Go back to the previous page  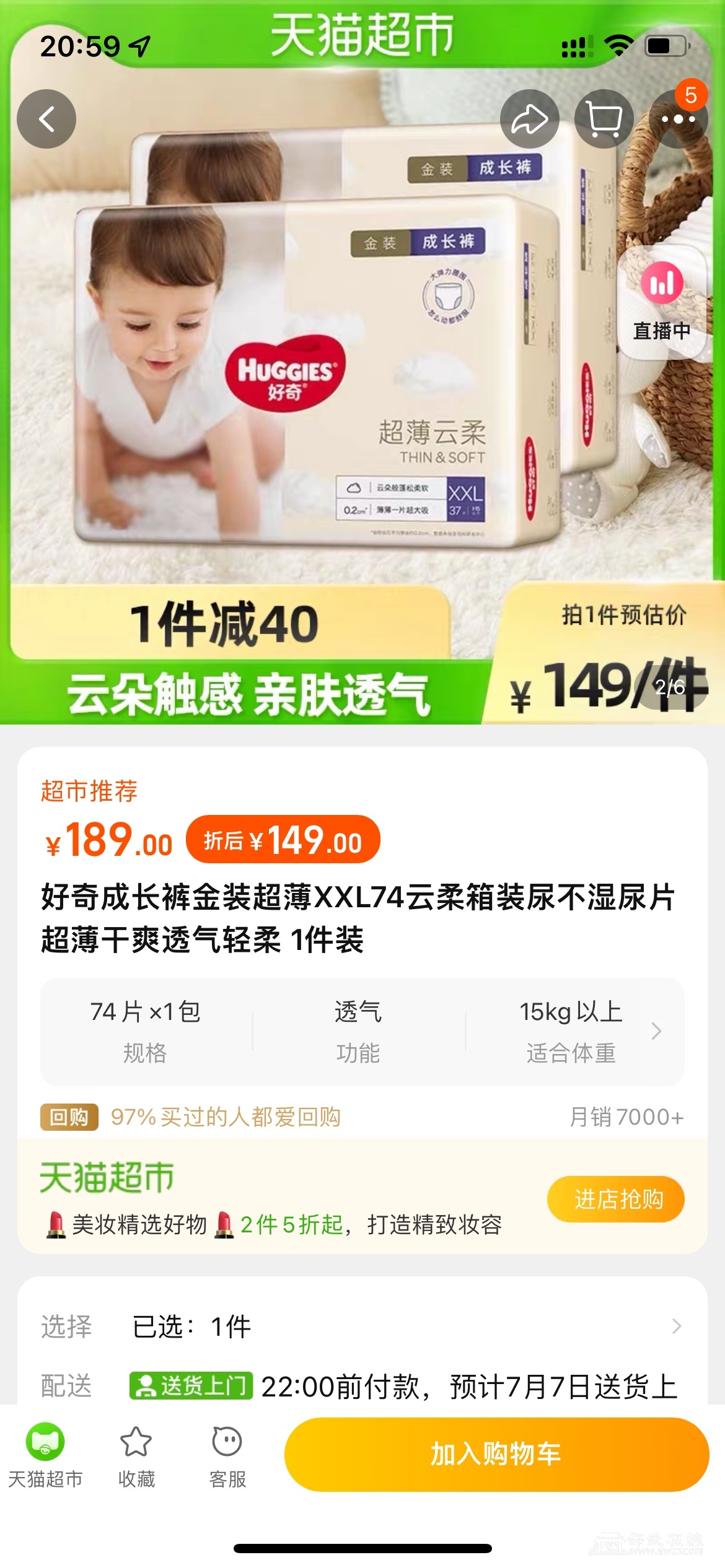46,119
